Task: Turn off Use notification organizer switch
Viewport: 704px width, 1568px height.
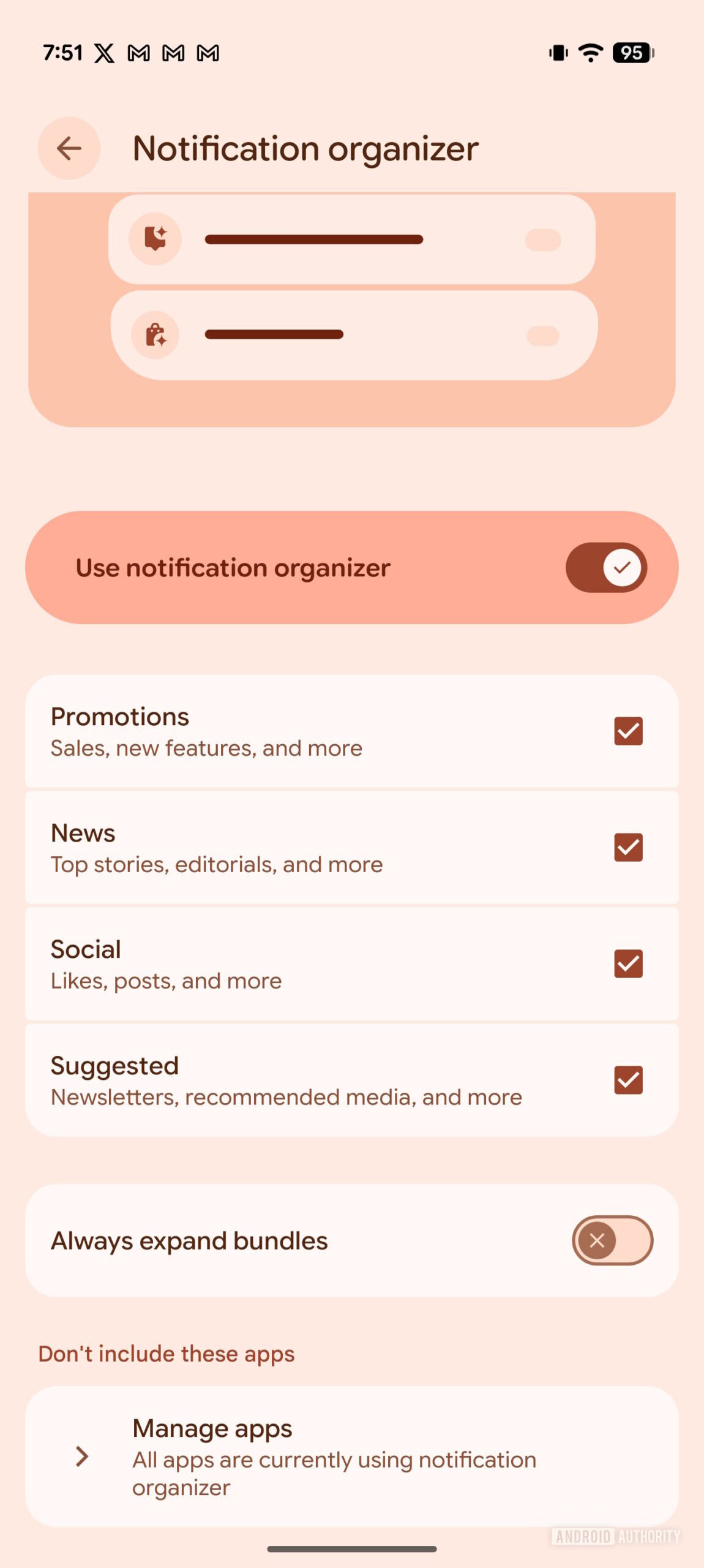Action: [606, 568]
